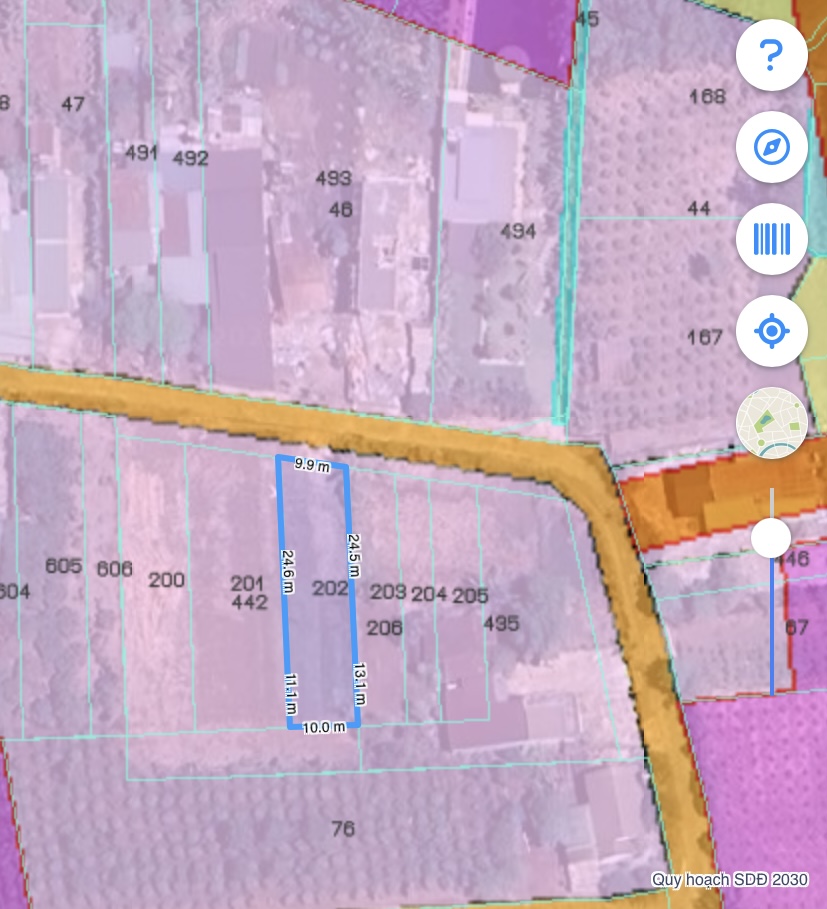Screen dimensions: 827x909
Task: Tap the compass orientation button
Action: pyautogui.click(x=771, y=148)
